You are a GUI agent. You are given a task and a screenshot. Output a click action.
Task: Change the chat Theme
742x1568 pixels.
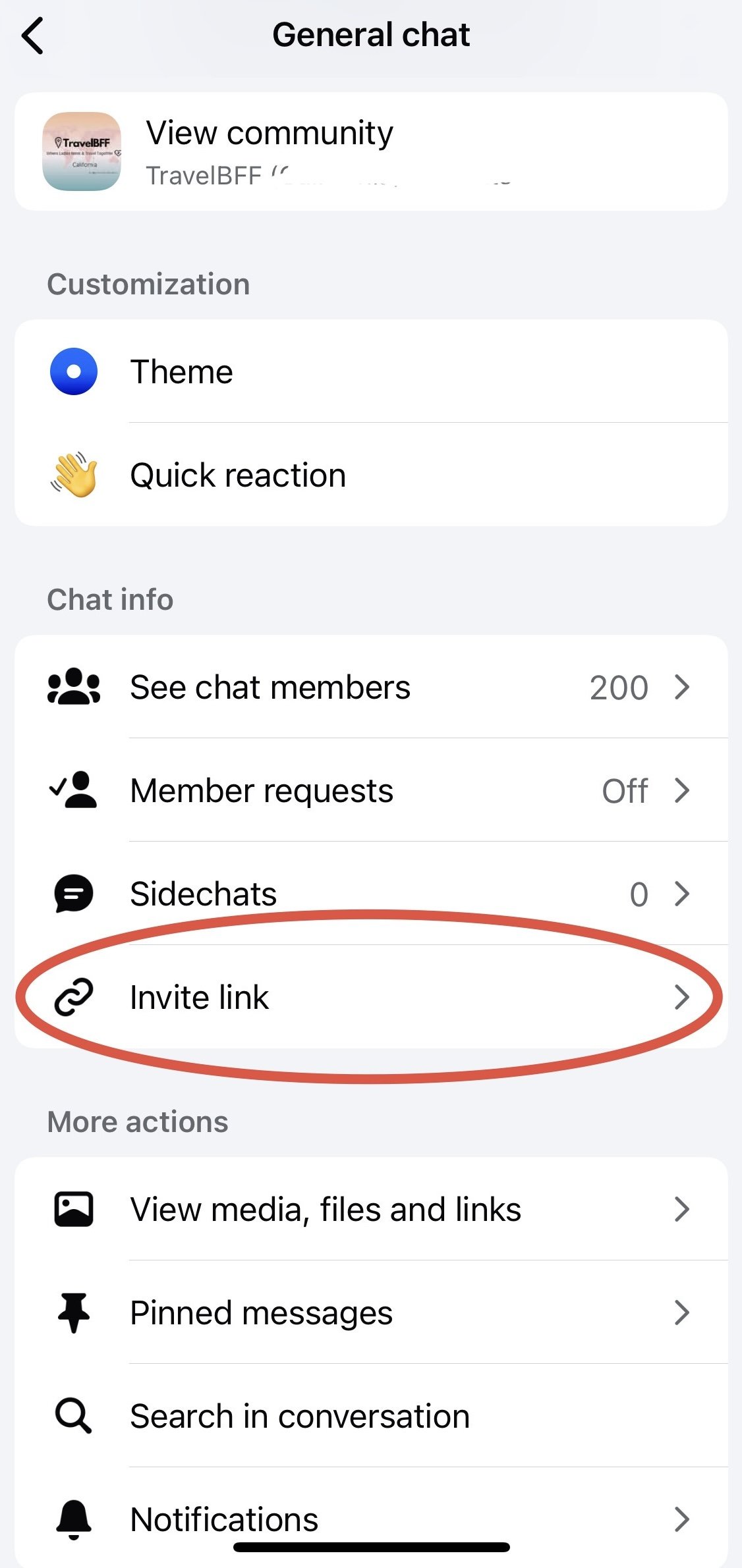(370, 371)
